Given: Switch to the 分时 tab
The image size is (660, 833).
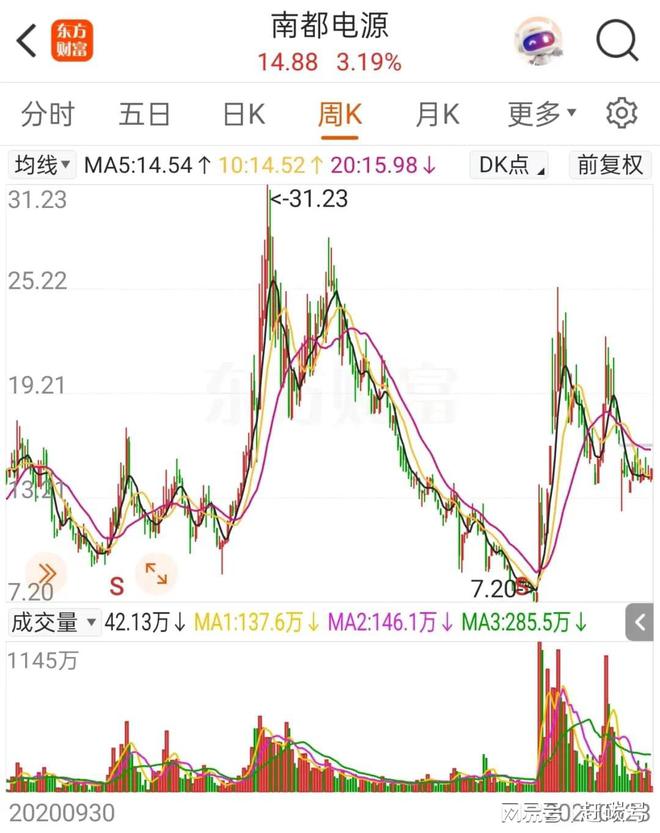Looking at the screenshot, I should (x=47, y=114).
